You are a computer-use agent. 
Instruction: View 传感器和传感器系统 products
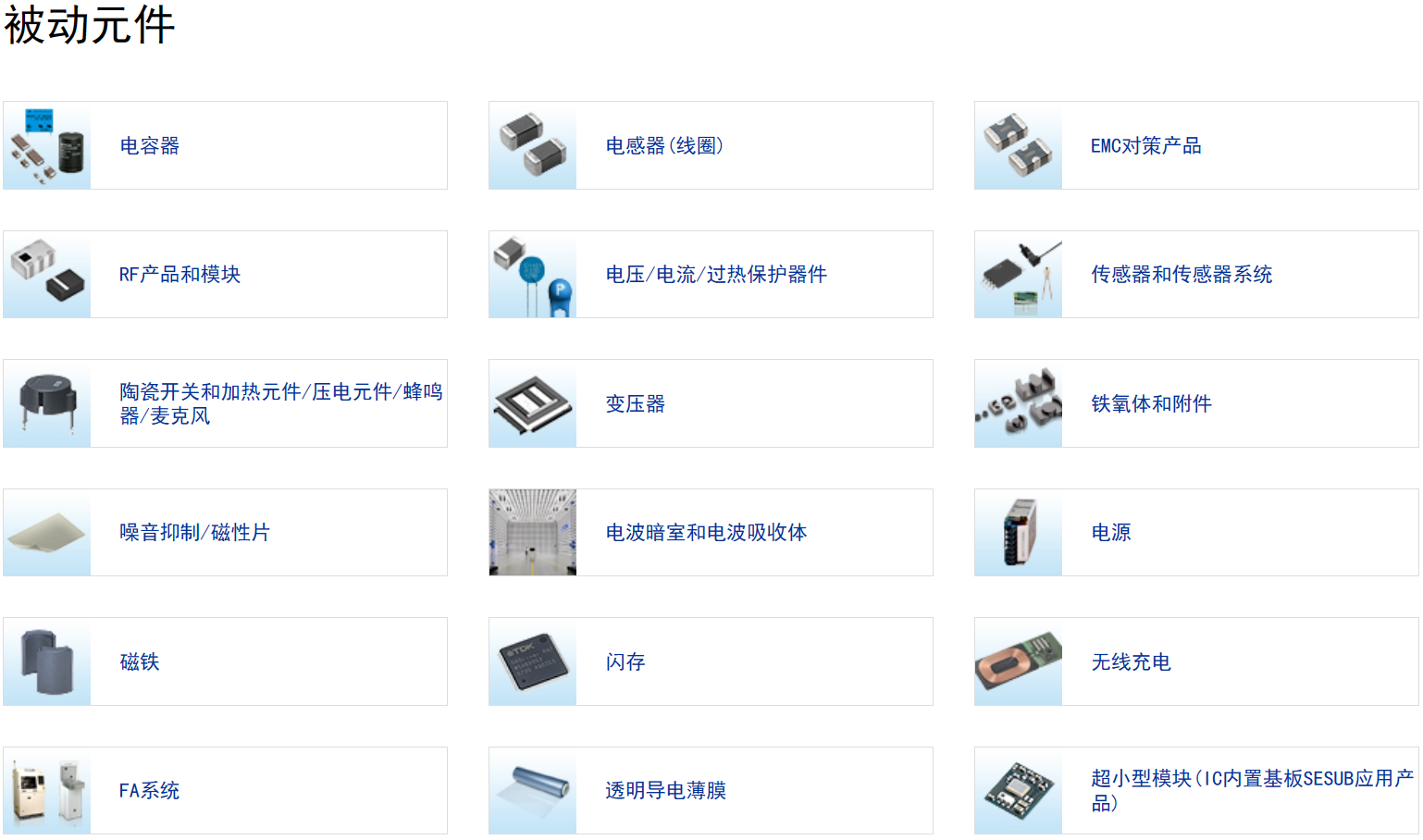1182,275
